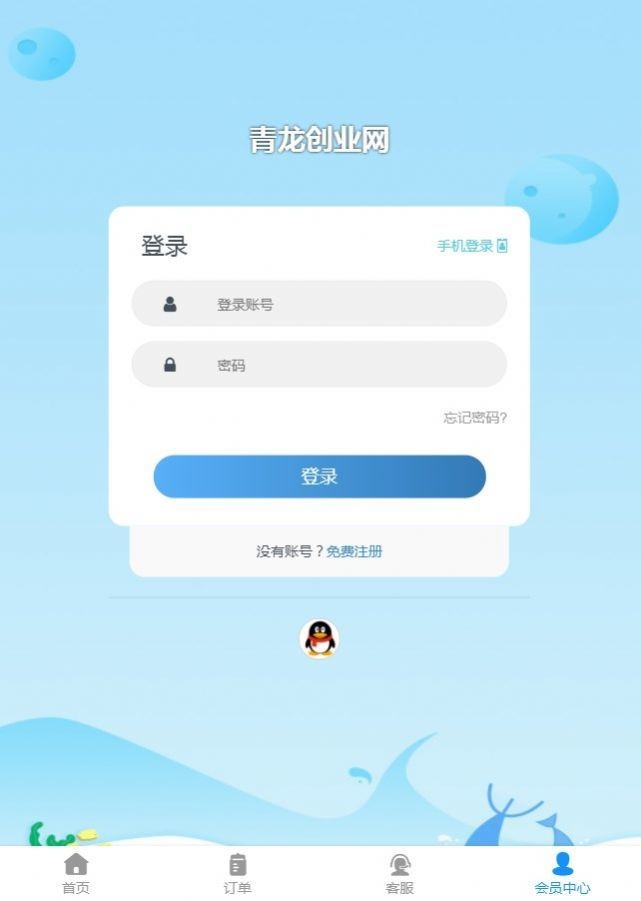The width and height of the screenshot is (641, 901).
Task: Switch to the 订单 tab
Action: click(x=237, y=873)
